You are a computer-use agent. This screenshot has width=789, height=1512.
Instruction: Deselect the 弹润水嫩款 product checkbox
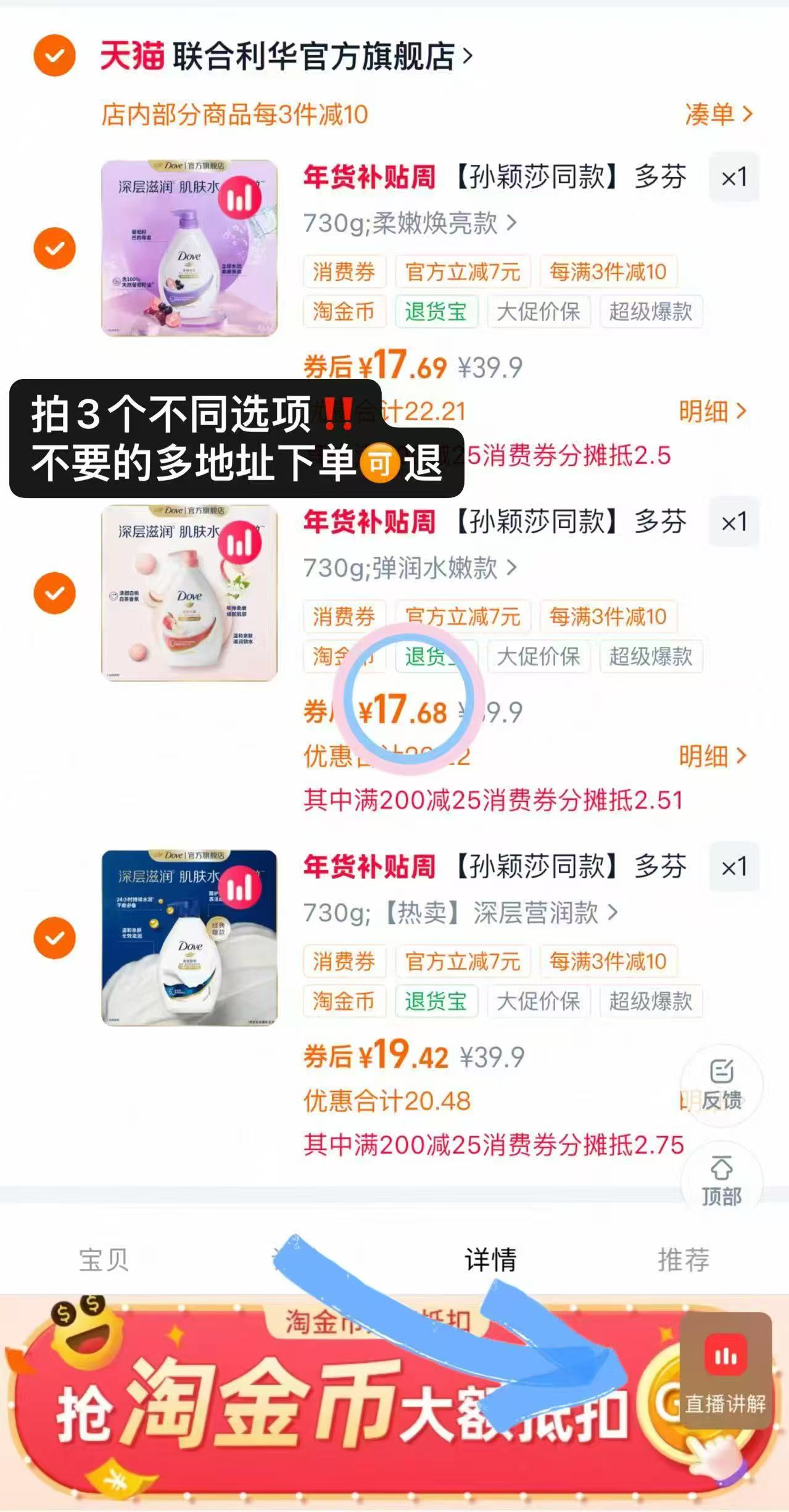tap(54, 594)
